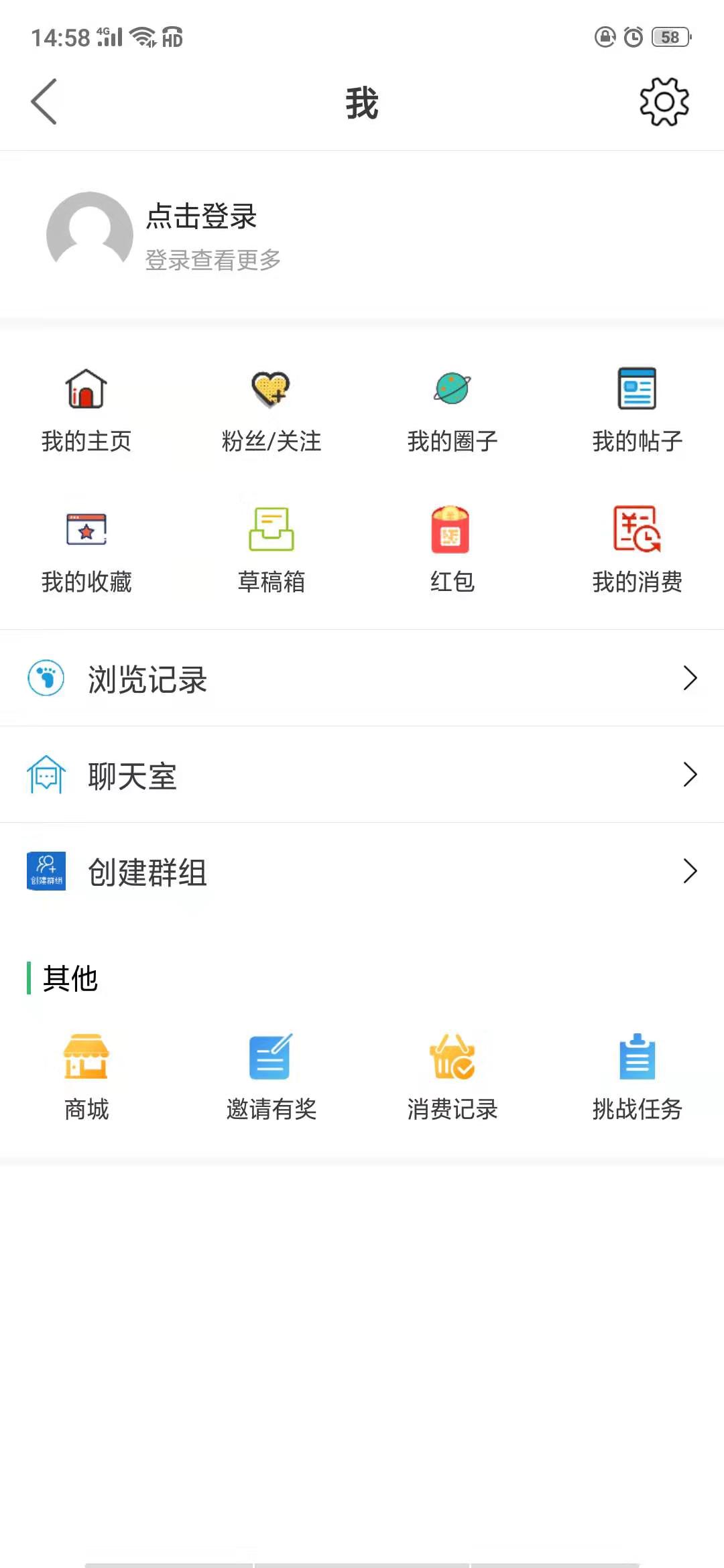Expand the 浏览记录 browsing history row
The width and height of the screenshot is (724, 1568).
click(362, 678)
